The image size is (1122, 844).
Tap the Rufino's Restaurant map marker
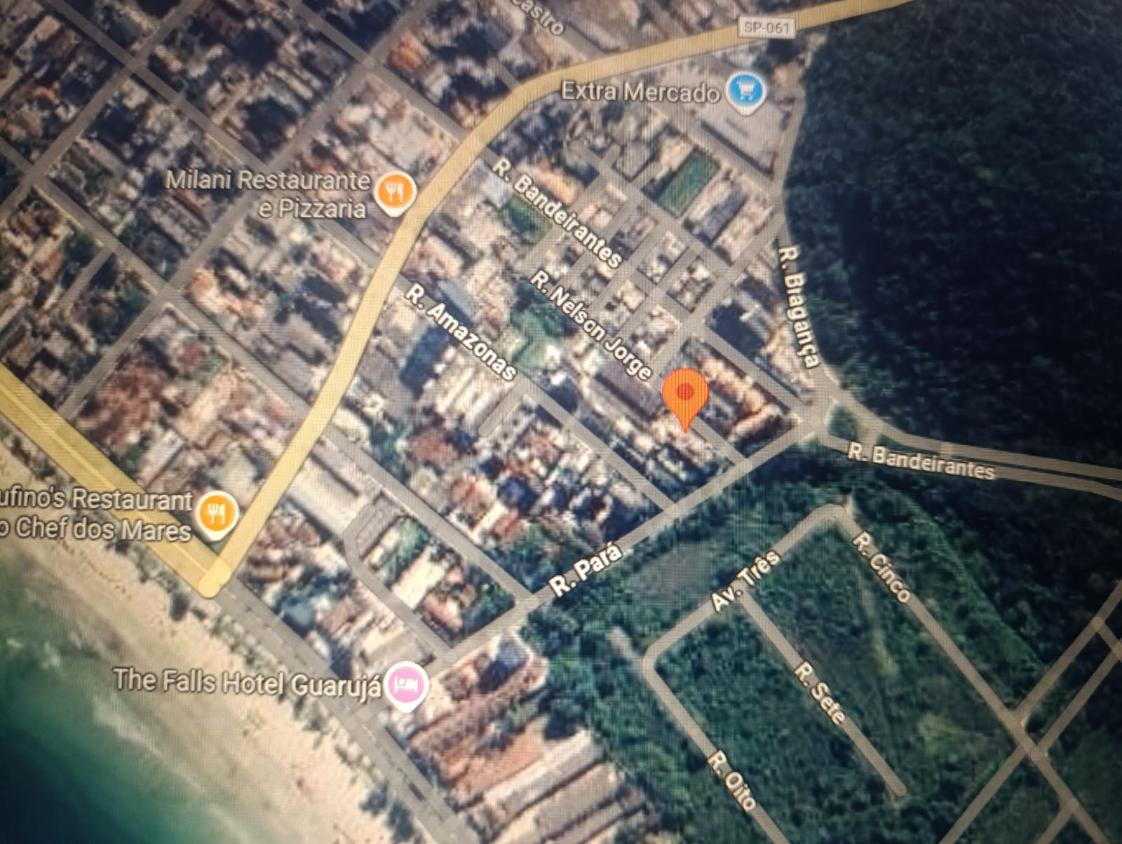pyautogui.click(x=216, y=512)
